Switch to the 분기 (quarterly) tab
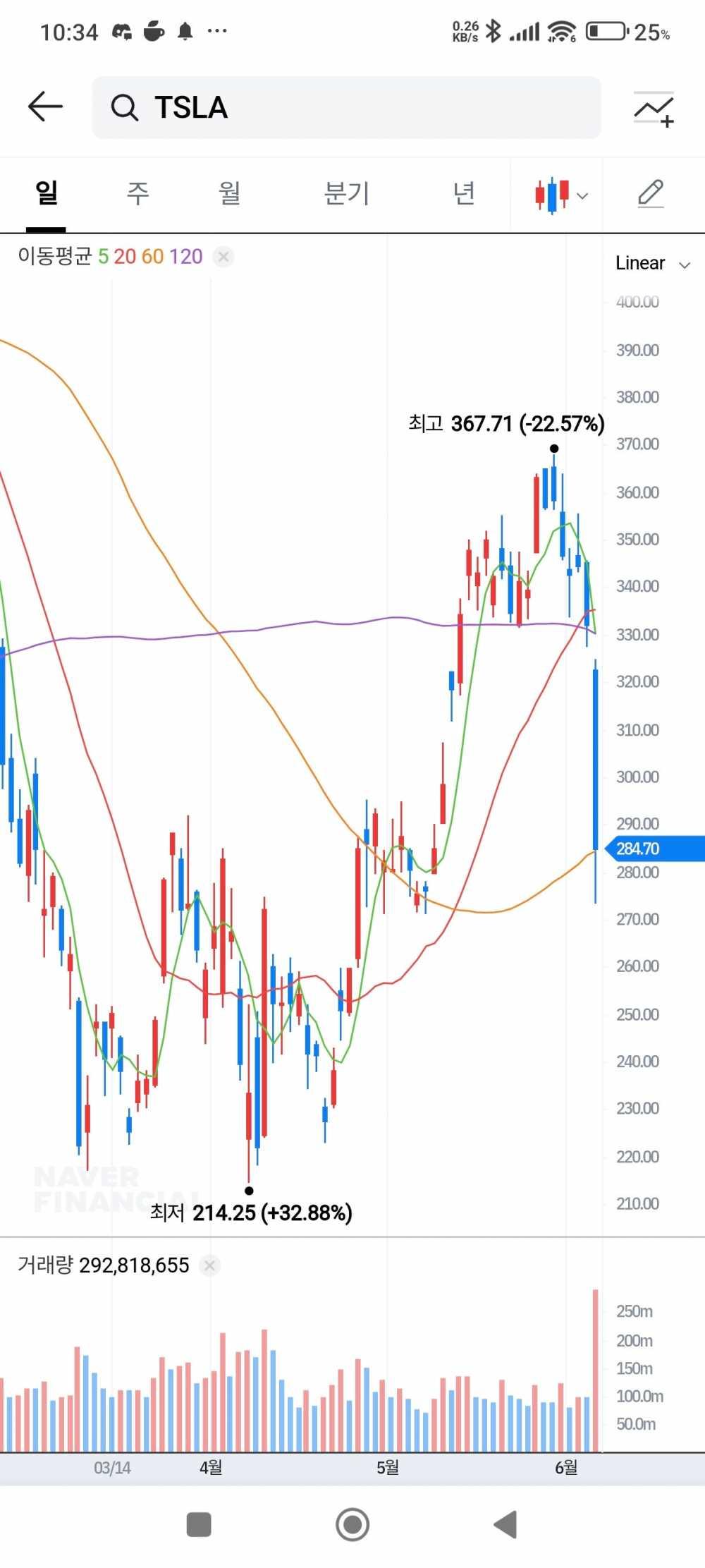 pos(346,193)
